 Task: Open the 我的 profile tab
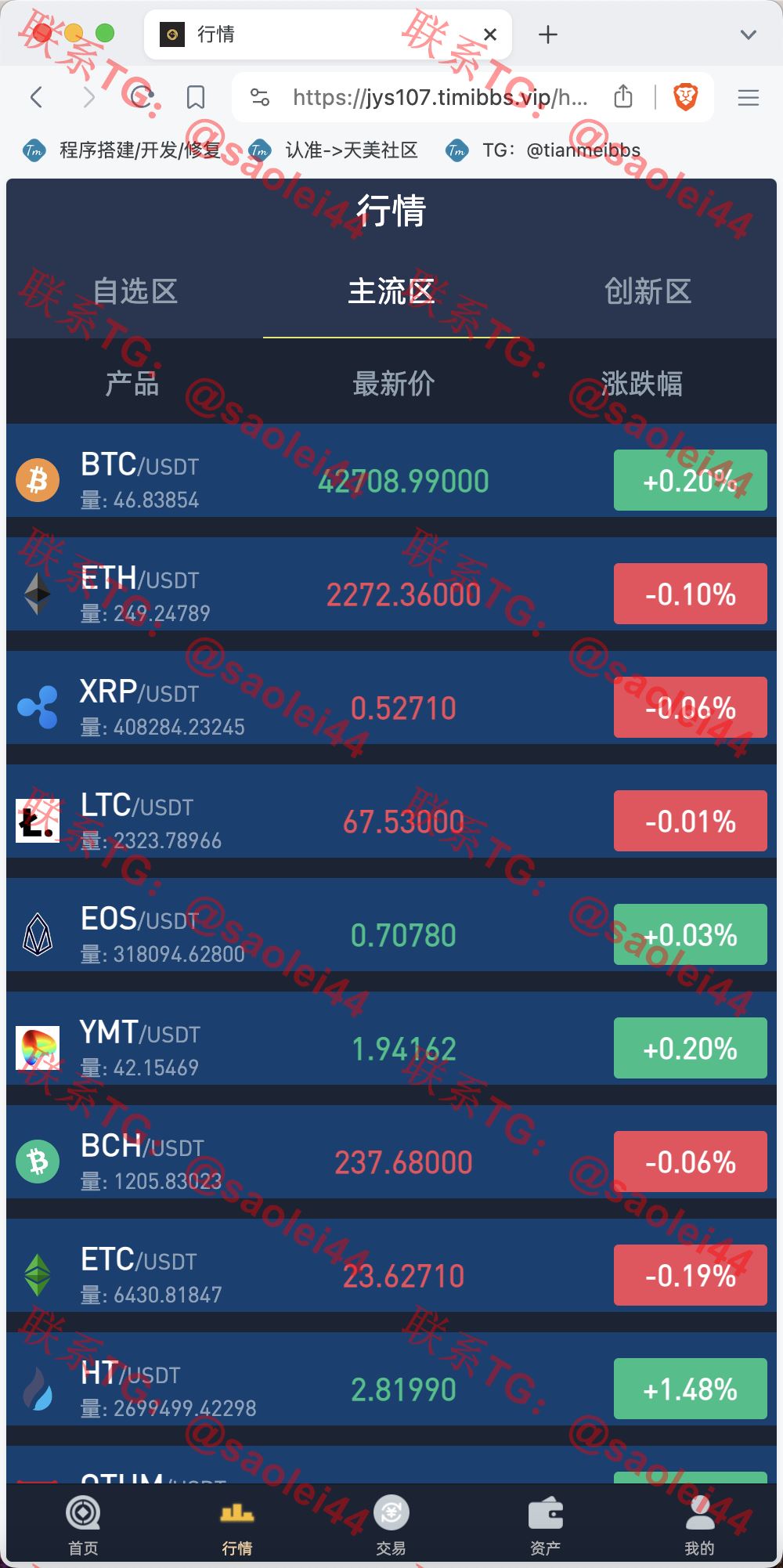699,1524
